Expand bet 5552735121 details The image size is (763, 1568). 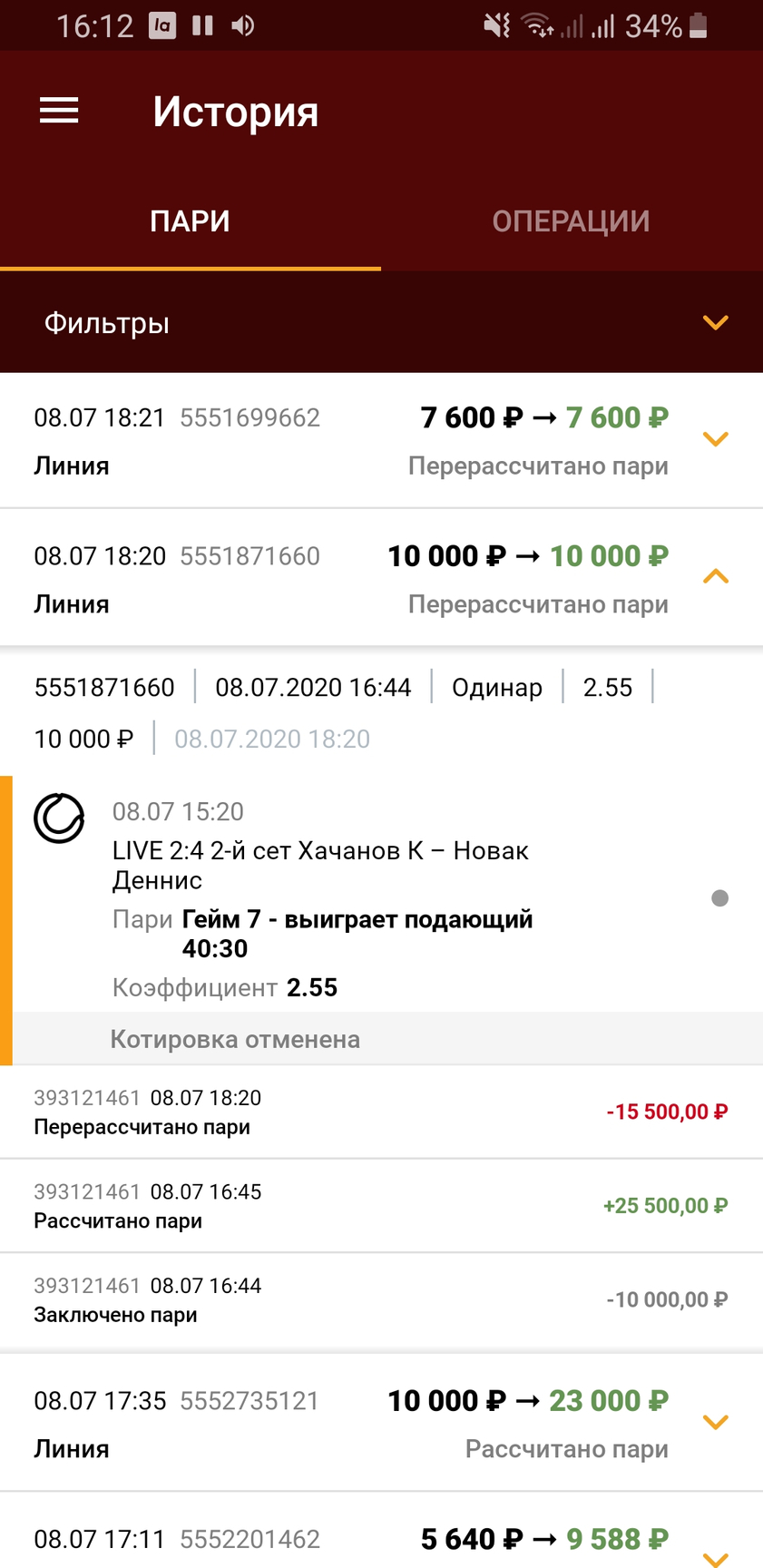[x=716, y=1422]
